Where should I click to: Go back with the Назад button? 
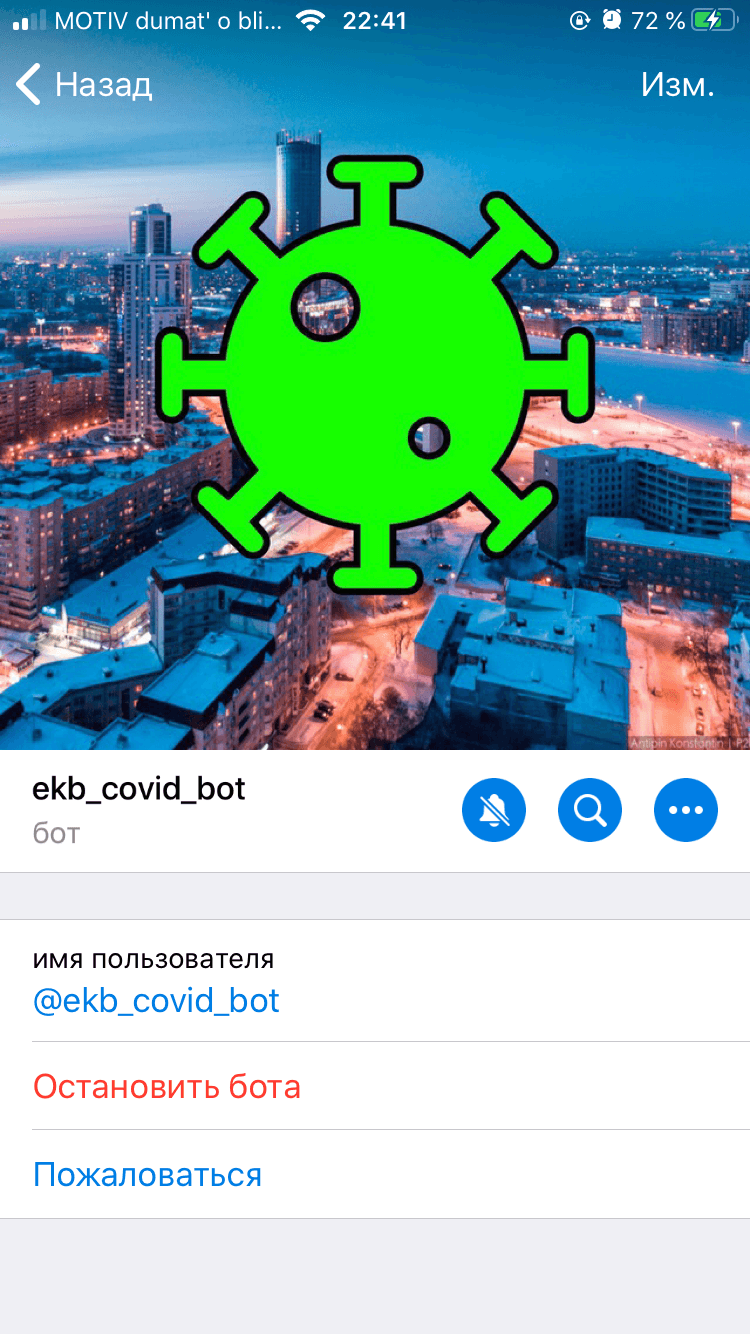click(85, 85)
